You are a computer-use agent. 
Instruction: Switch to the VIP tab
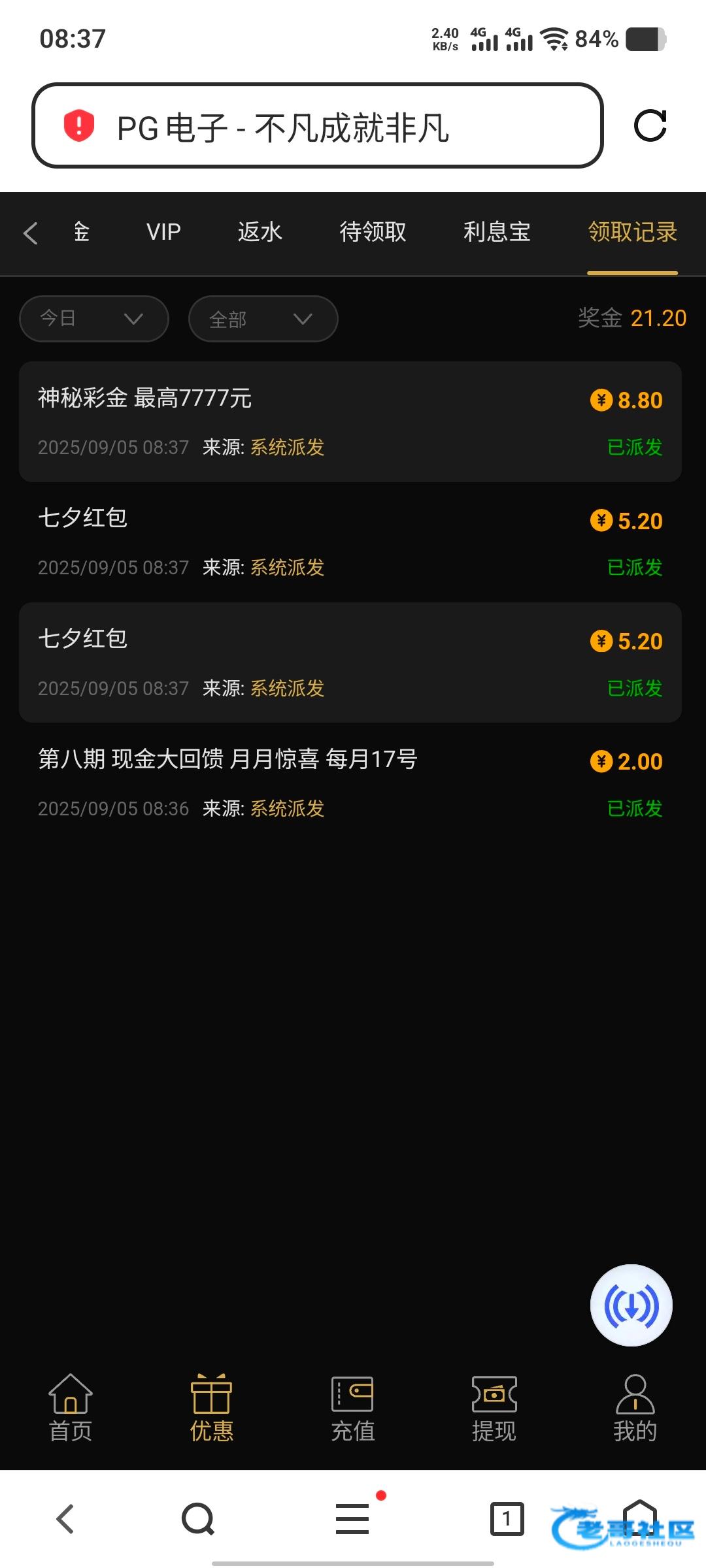coord(163,232)
